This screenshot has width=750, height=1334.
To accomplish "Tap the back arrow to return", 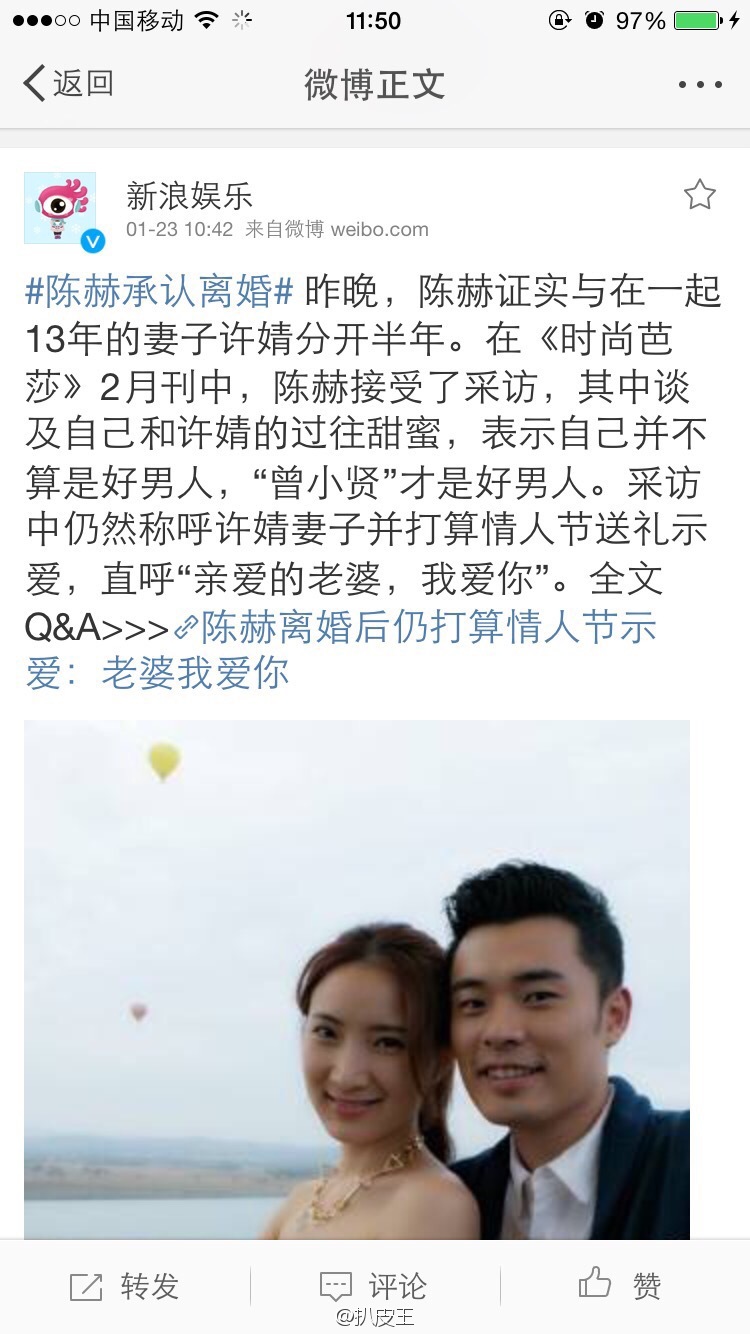I will [35, 85].
